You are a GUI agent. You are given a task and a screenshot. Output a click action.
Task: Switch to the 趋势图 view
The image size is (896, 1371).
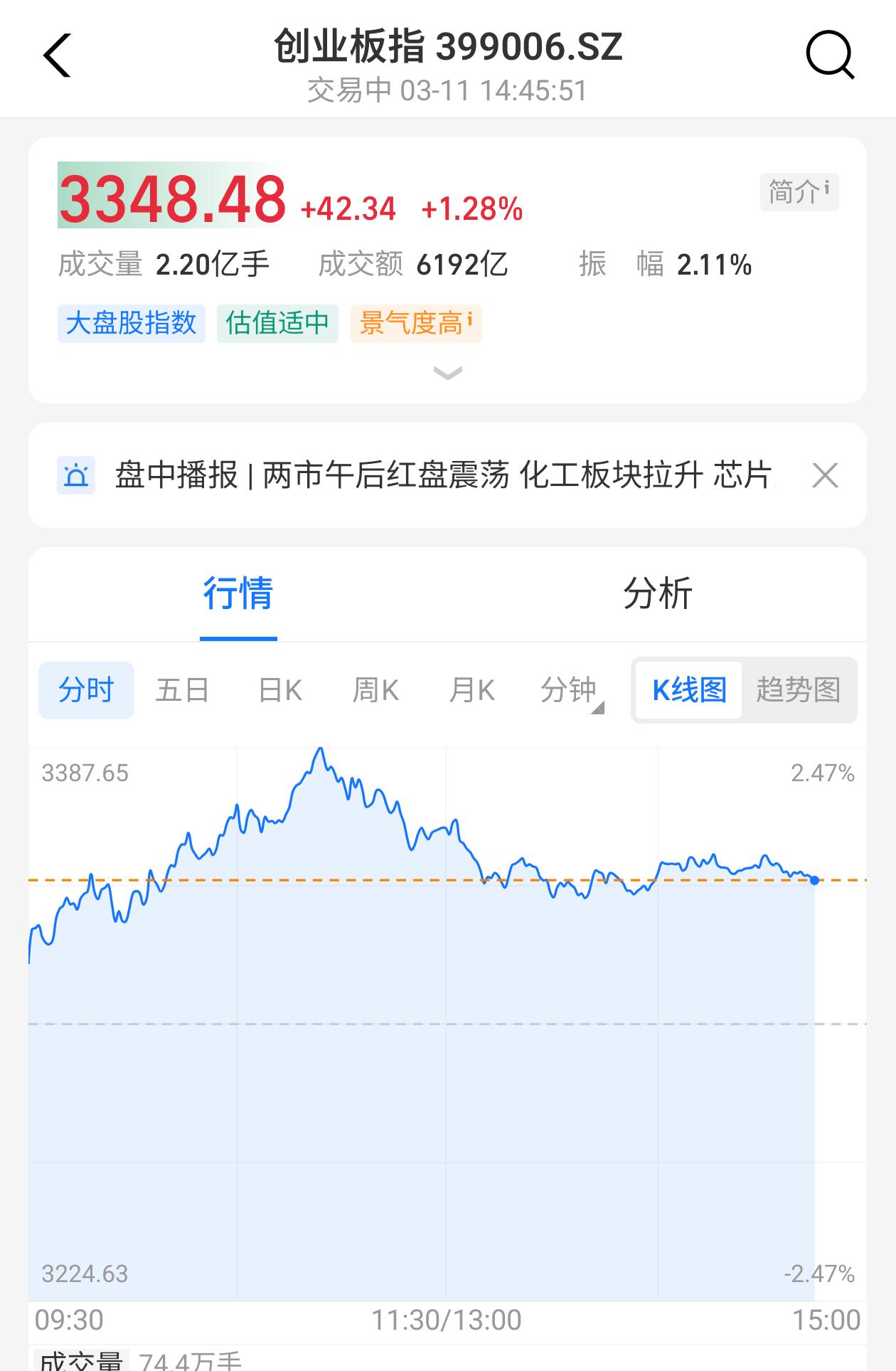(x=799, y=690)
